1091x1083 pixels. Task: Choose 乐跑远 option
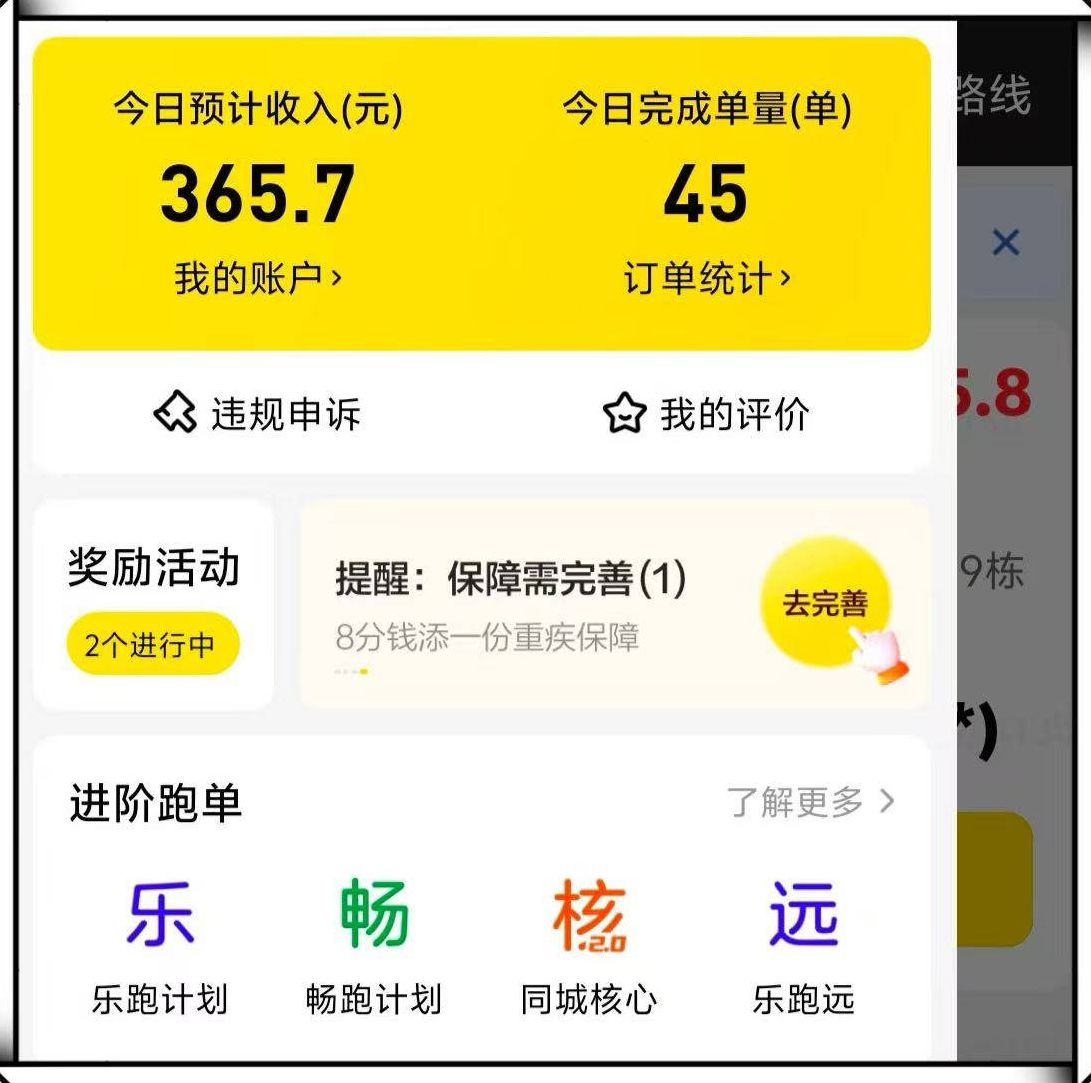(x=803, y=945)
